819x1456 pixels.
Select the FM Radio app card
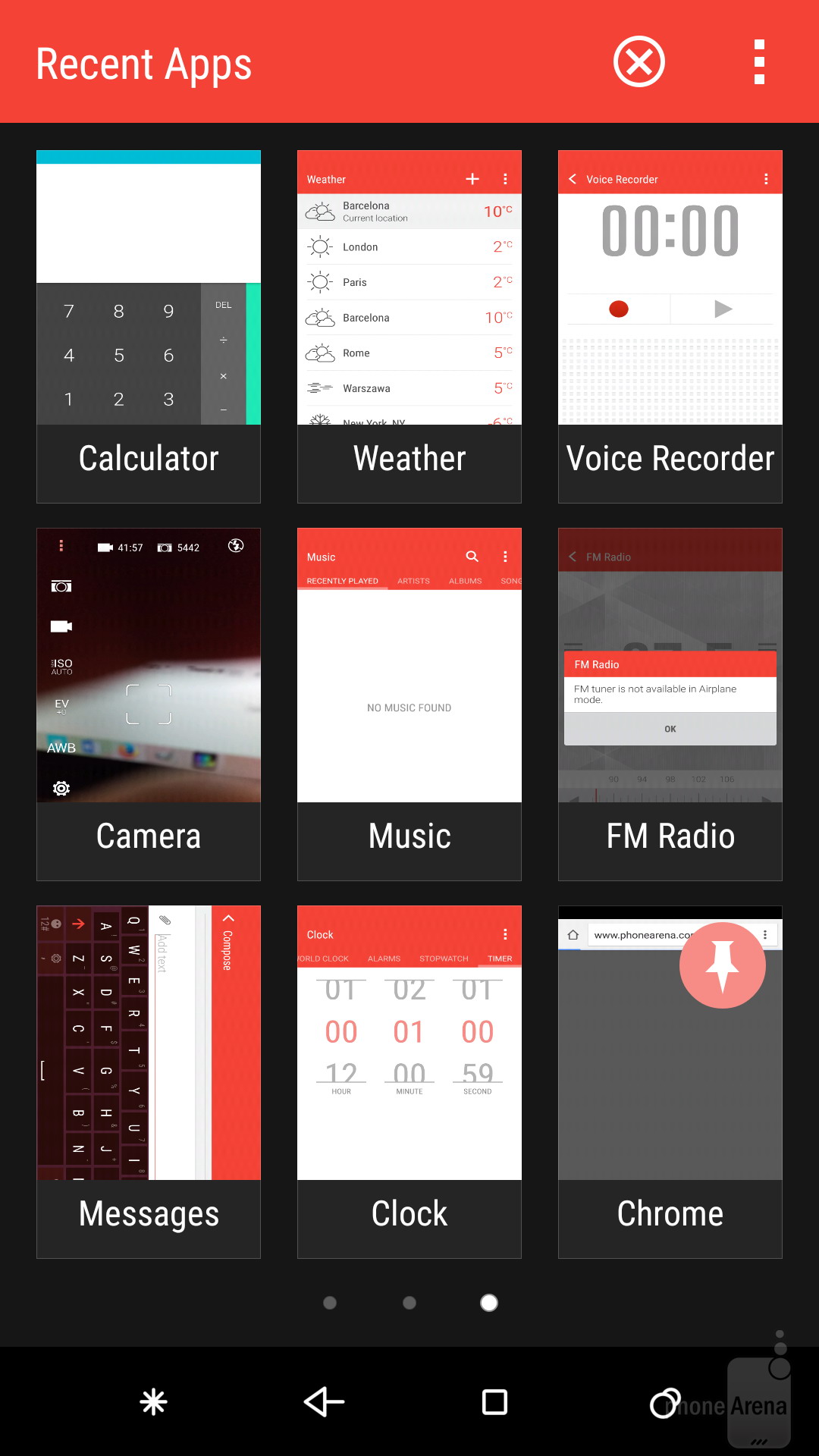pos(670,704)
